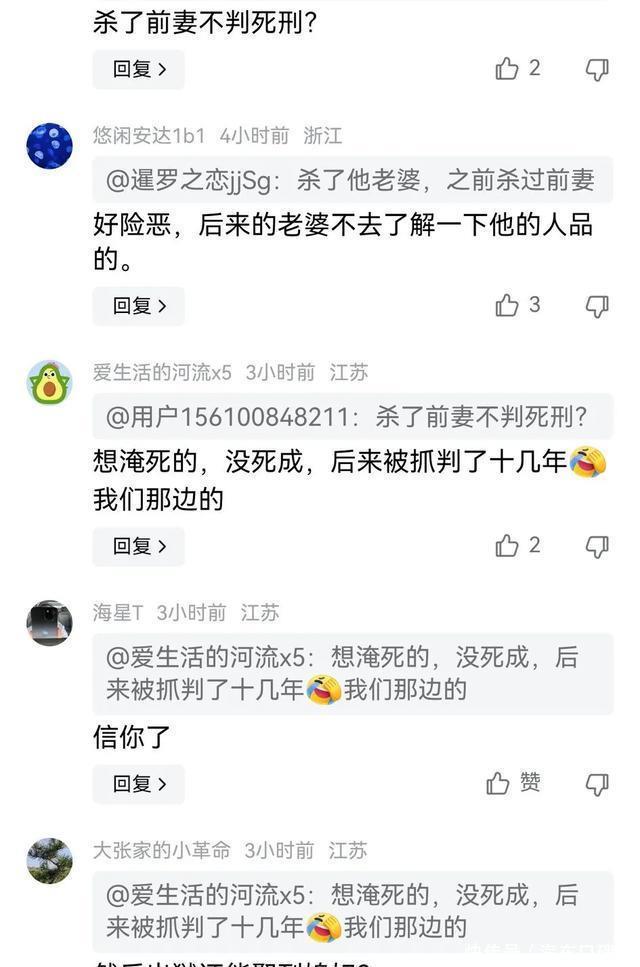Open 爱生活的河流x5's avatar
The height and width of the screenshot is (967, 640).
49,383
